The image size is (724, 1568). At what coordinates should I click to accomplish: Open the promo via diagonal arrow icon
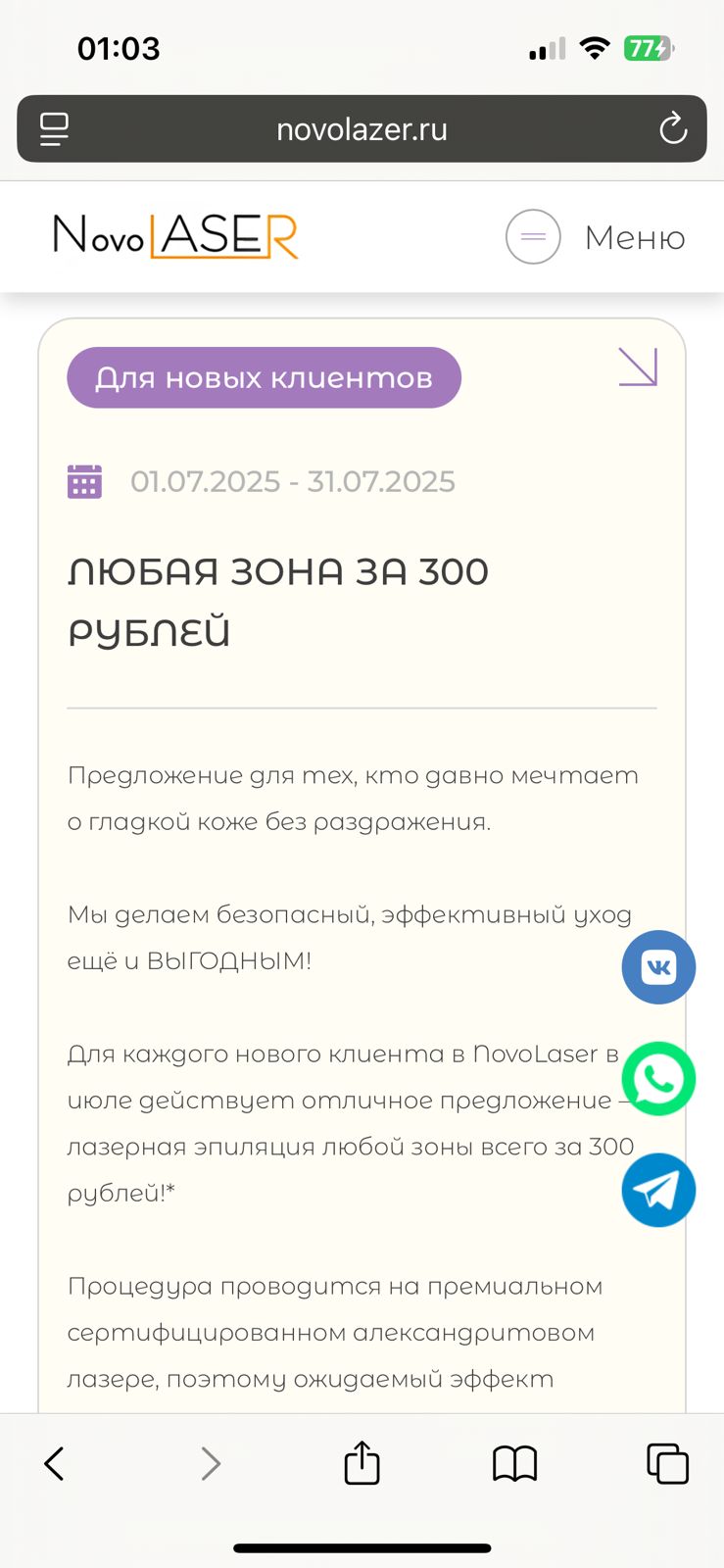tap(638, 367)
